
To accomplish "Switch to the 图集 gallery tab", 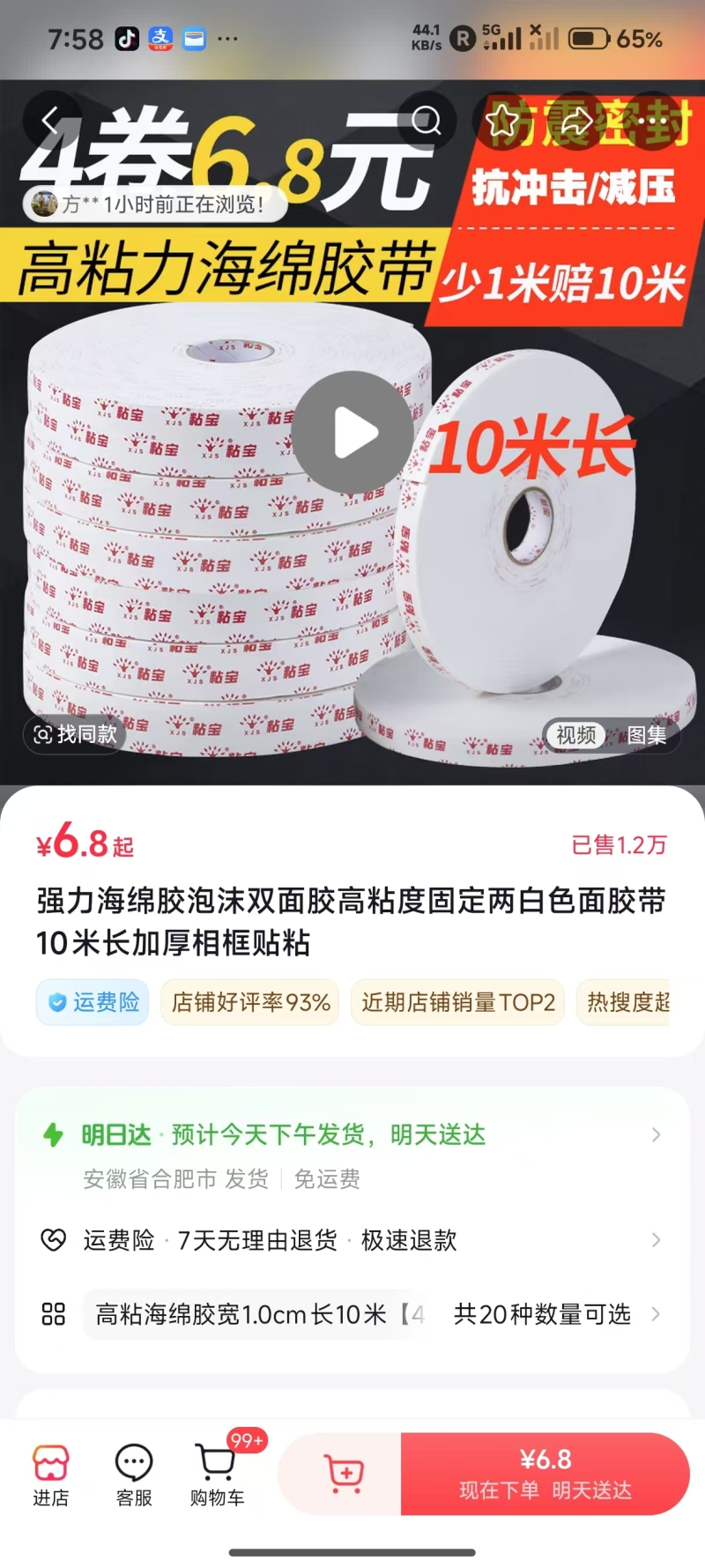I will point(646,734).
